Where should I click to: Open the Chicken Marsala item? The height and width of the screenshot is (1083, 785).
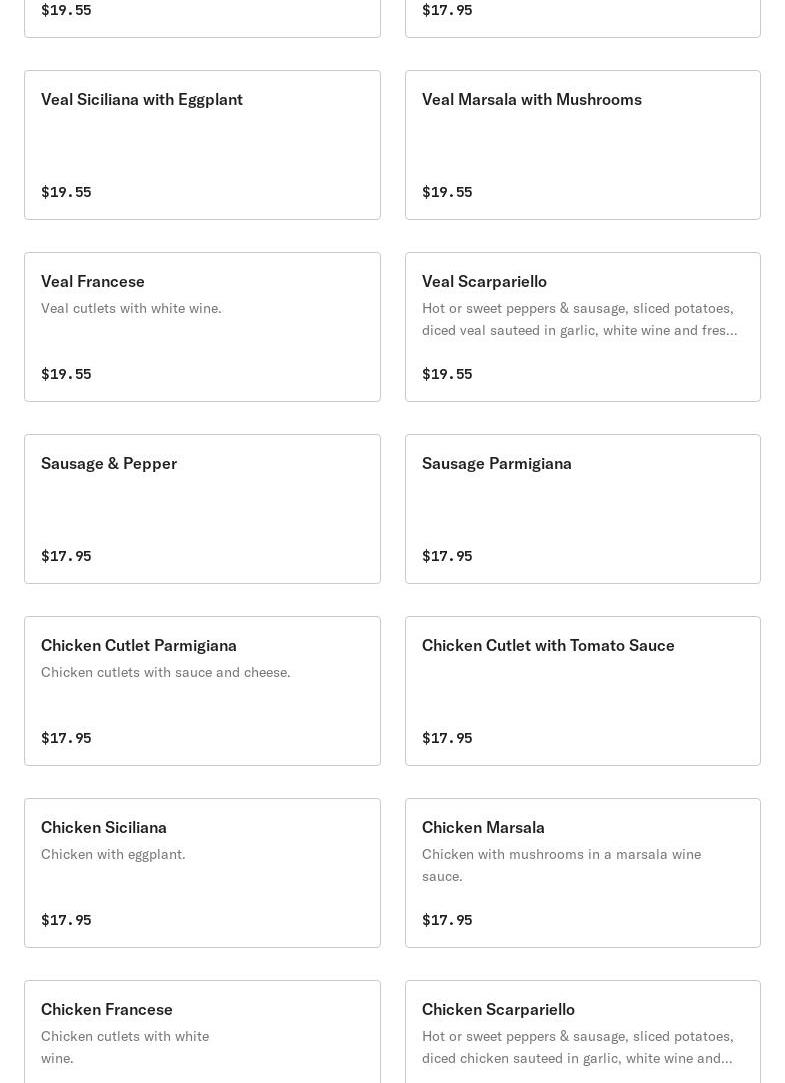[x=582, y=873]
